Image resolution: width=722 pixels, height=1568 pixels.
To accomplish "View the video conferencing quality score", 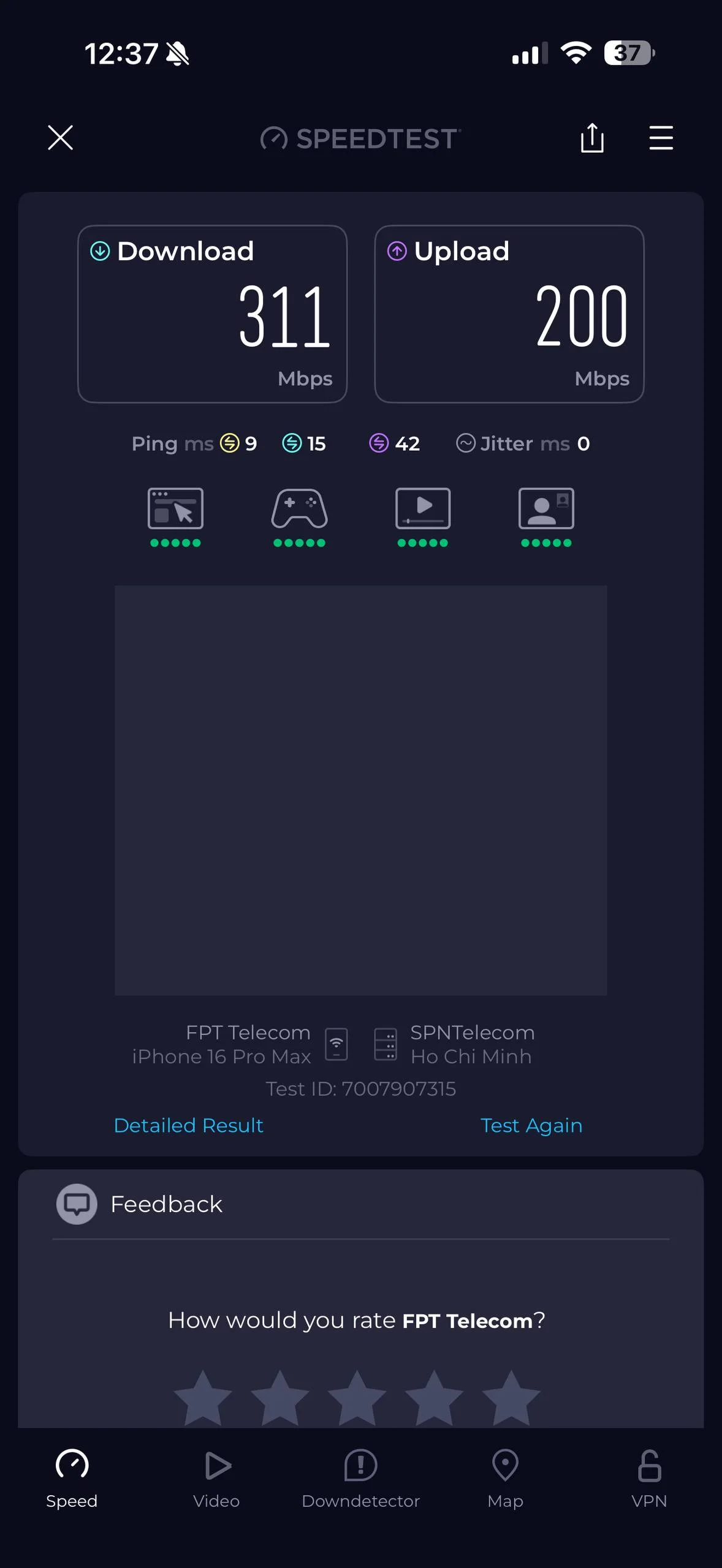I will (x=546, y=516).
